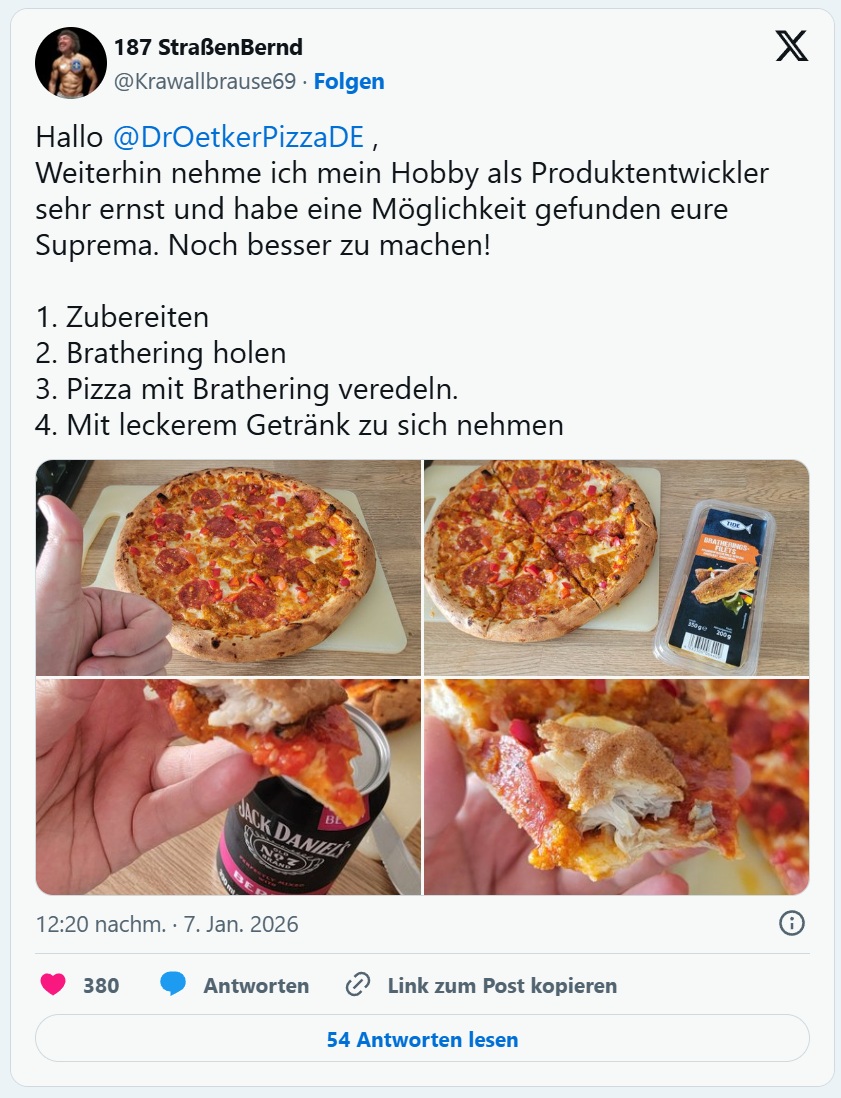Like the post with the heart
Viewport: 841px width, 1098px height.
pyautogui.click(x=54, y=985)
